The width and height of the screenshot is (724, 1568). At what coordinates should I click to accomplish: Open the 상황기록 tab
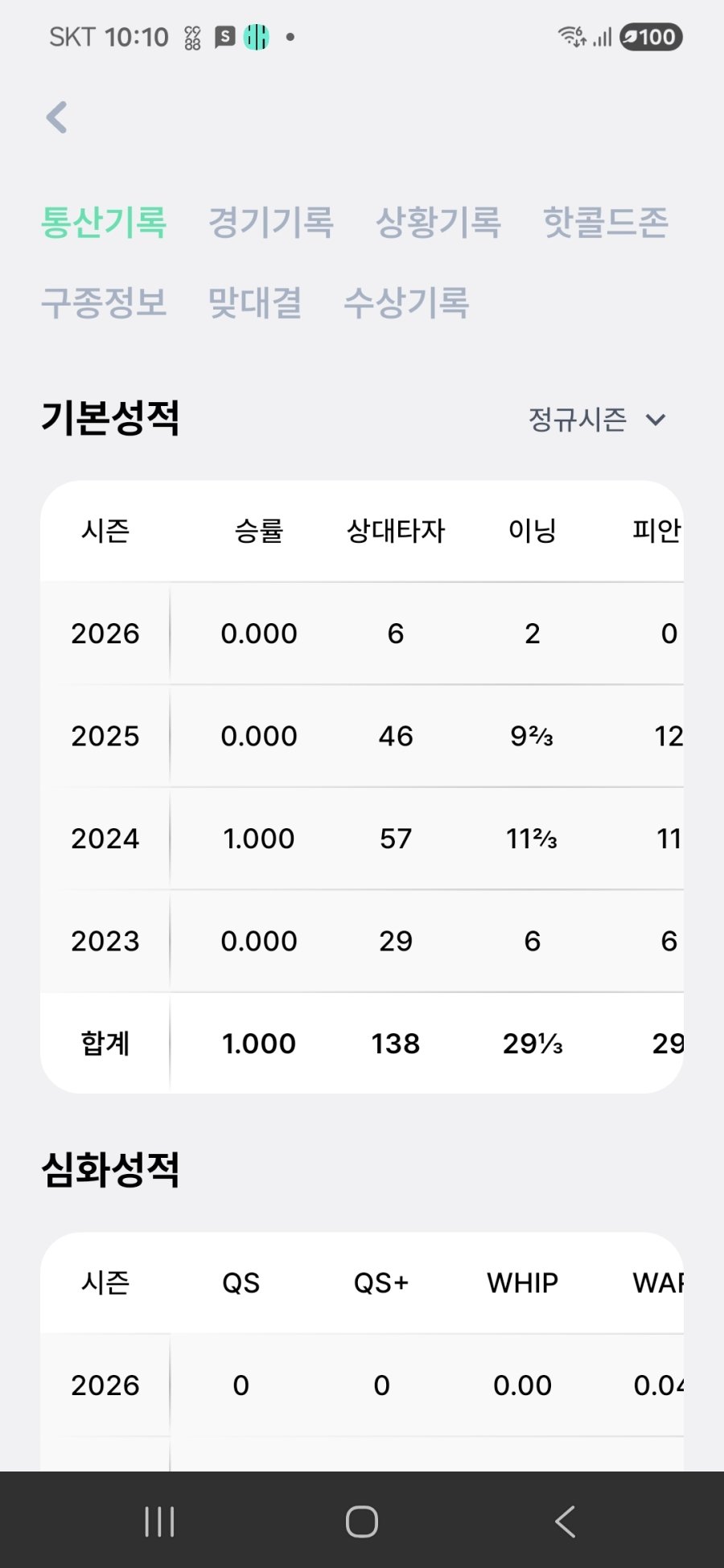pyautogui.click(x=438, y=222)
